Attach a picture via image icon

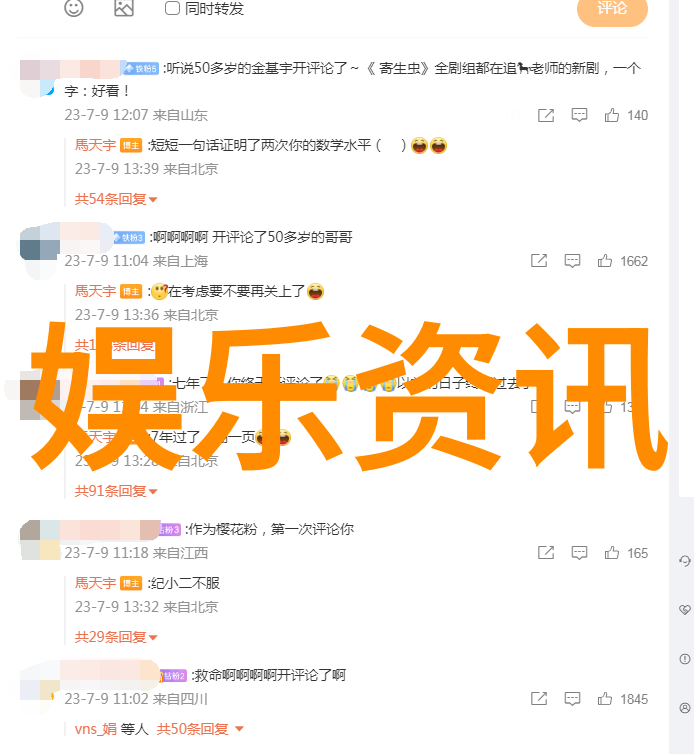tap(123, 8)
